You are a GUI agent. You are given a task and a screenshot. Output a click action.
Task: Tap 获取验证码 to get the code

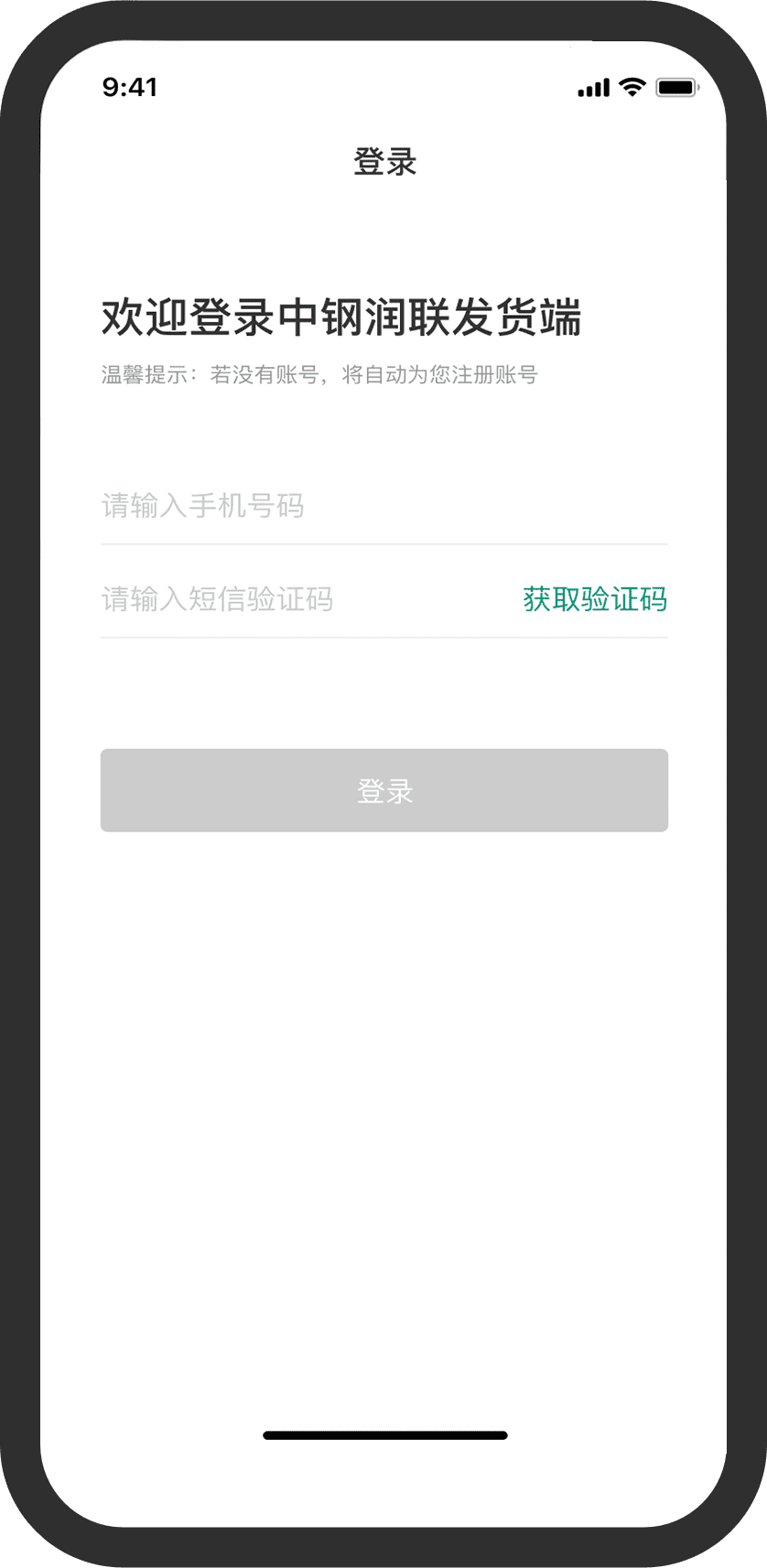595,599
